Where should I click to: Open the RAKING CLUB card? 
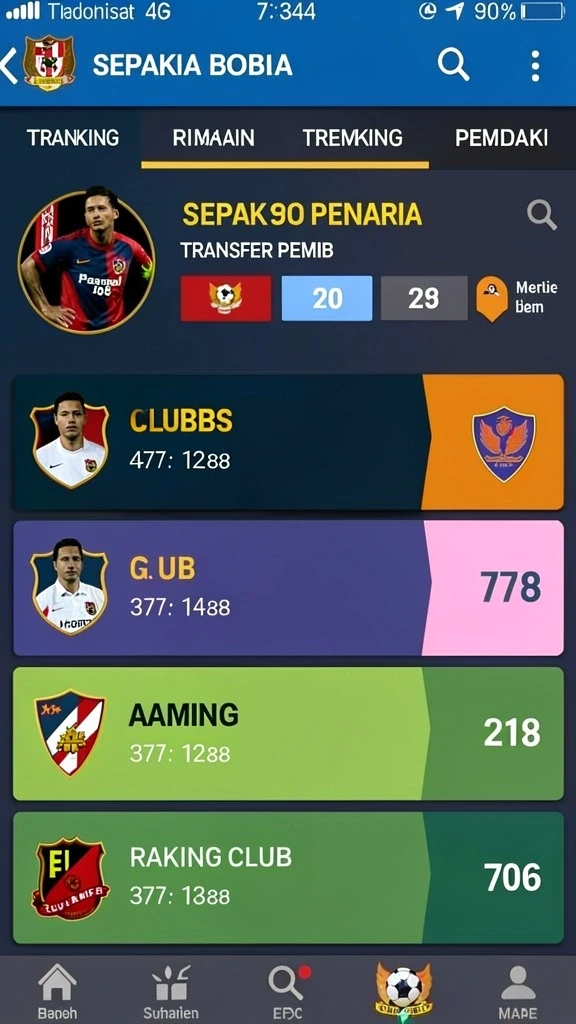click(x=288, y=877)
